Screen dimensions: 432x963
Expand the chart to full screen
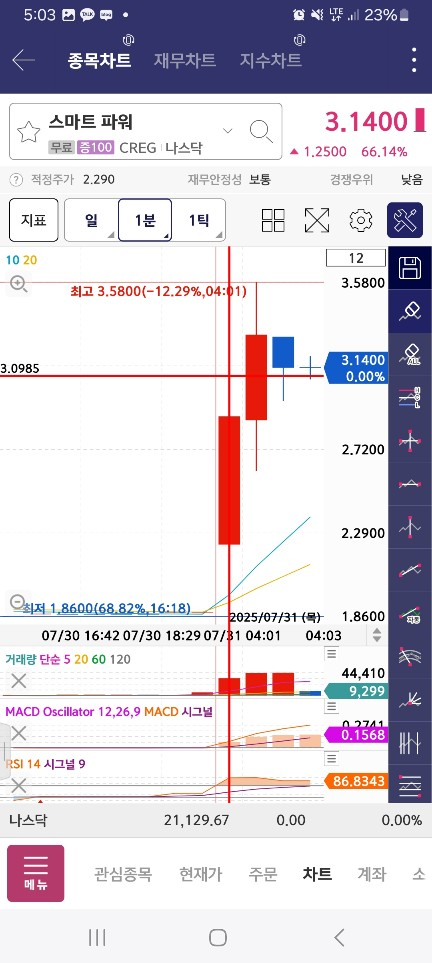tap(317, 220)
